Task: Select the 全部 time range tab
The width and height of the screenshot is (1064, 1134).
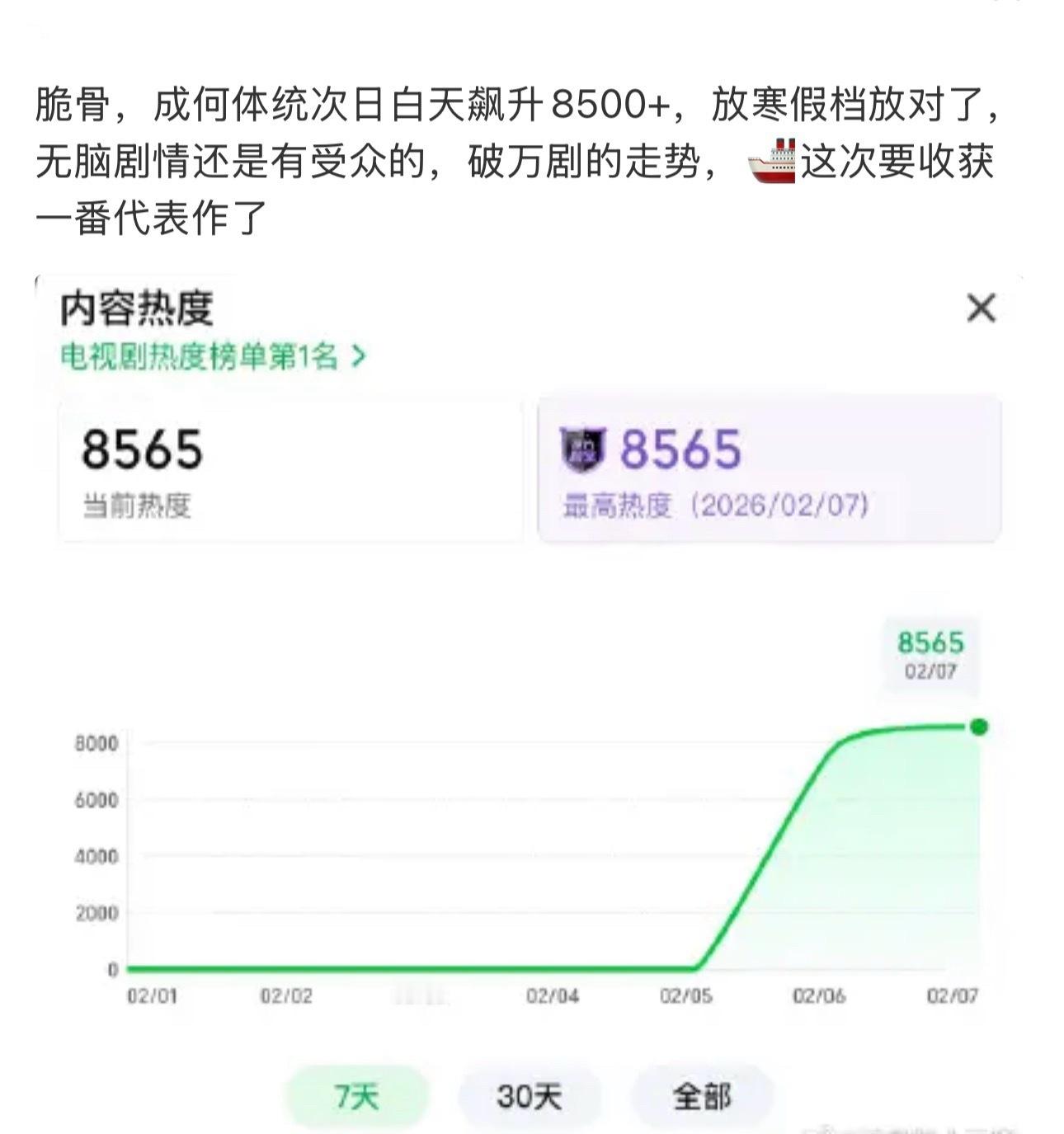Action: (702, 1096)
